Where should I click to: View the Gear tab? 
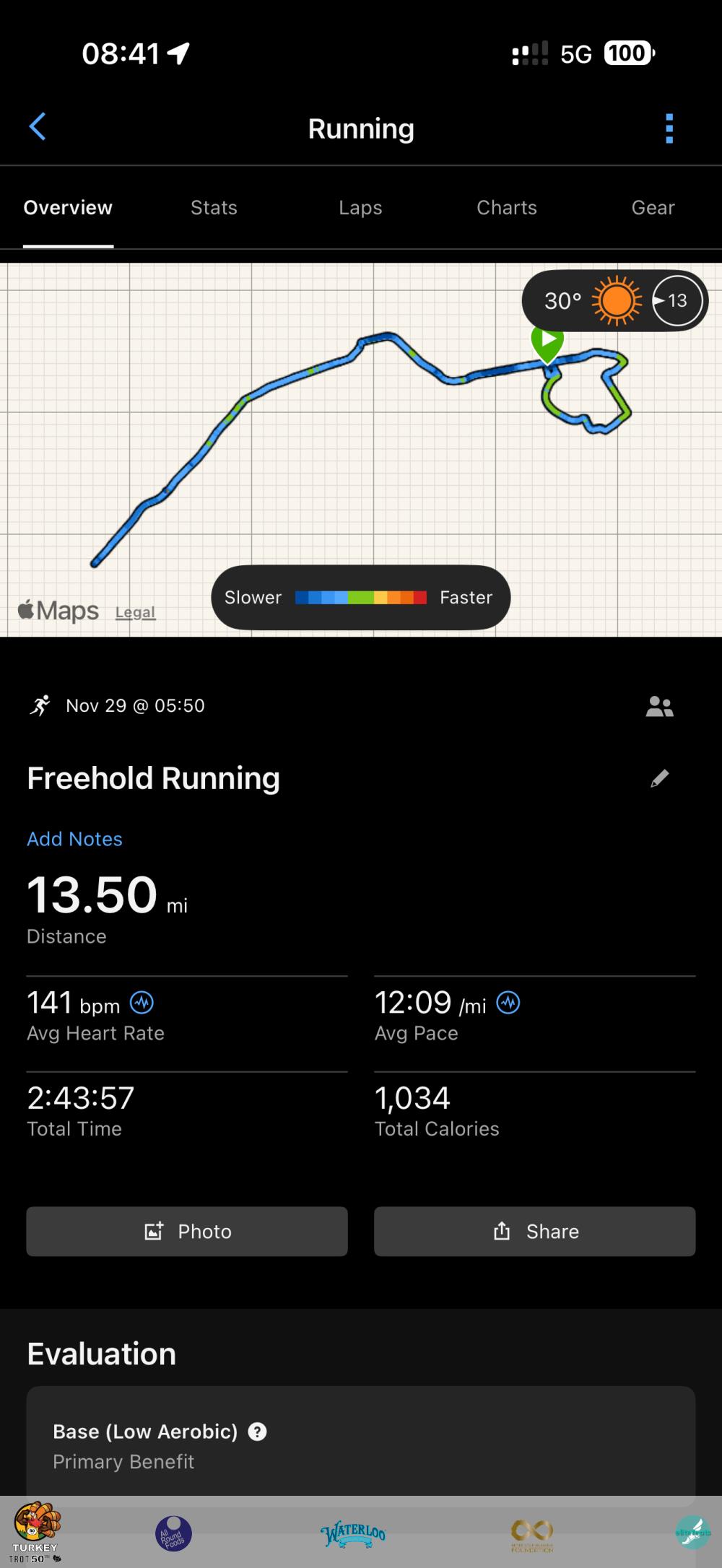[653, 208]
